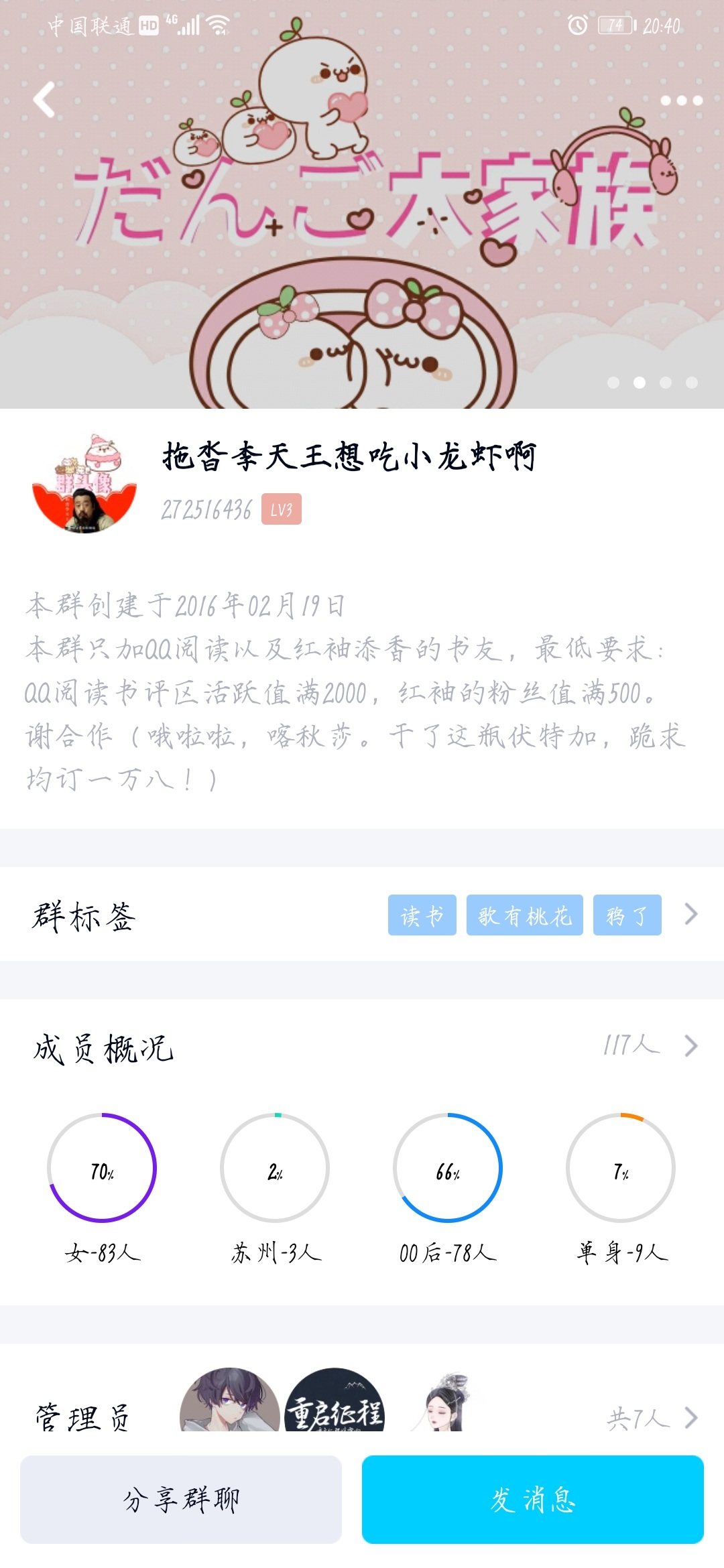
Task: Open the 管理员 共7人 admin list
Action: pyautogui.click(x=652, y=1417)
